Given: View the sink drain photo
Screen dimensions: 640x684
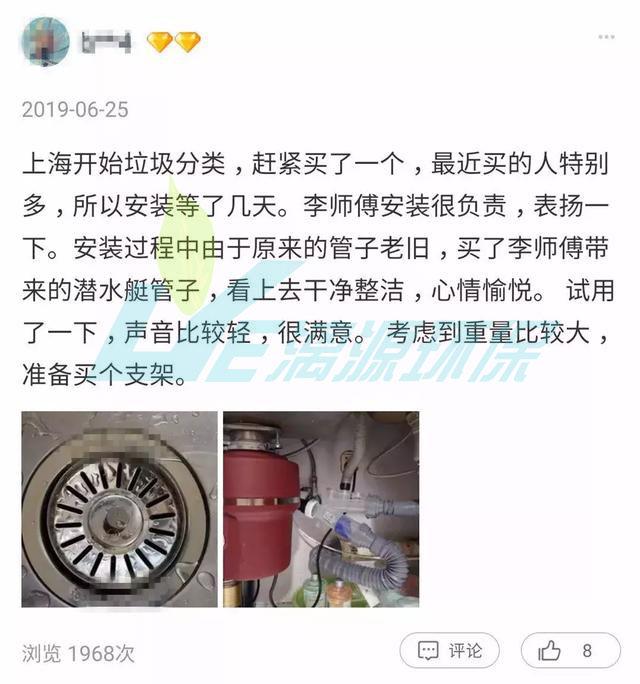Looking at the screenshot, I should (x=119, y=509).
